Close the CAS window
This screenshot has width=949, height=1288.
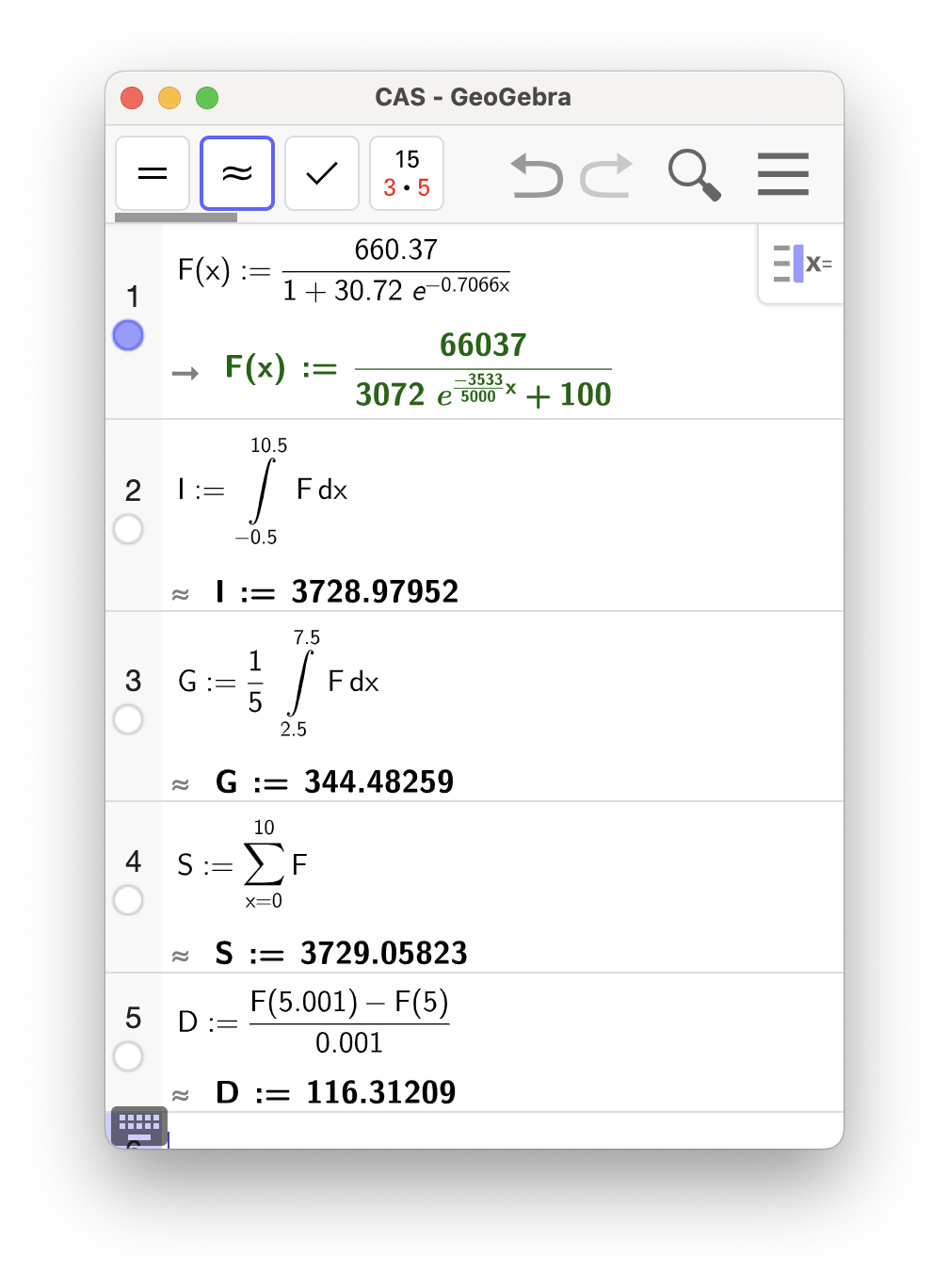tap(132, 98)
